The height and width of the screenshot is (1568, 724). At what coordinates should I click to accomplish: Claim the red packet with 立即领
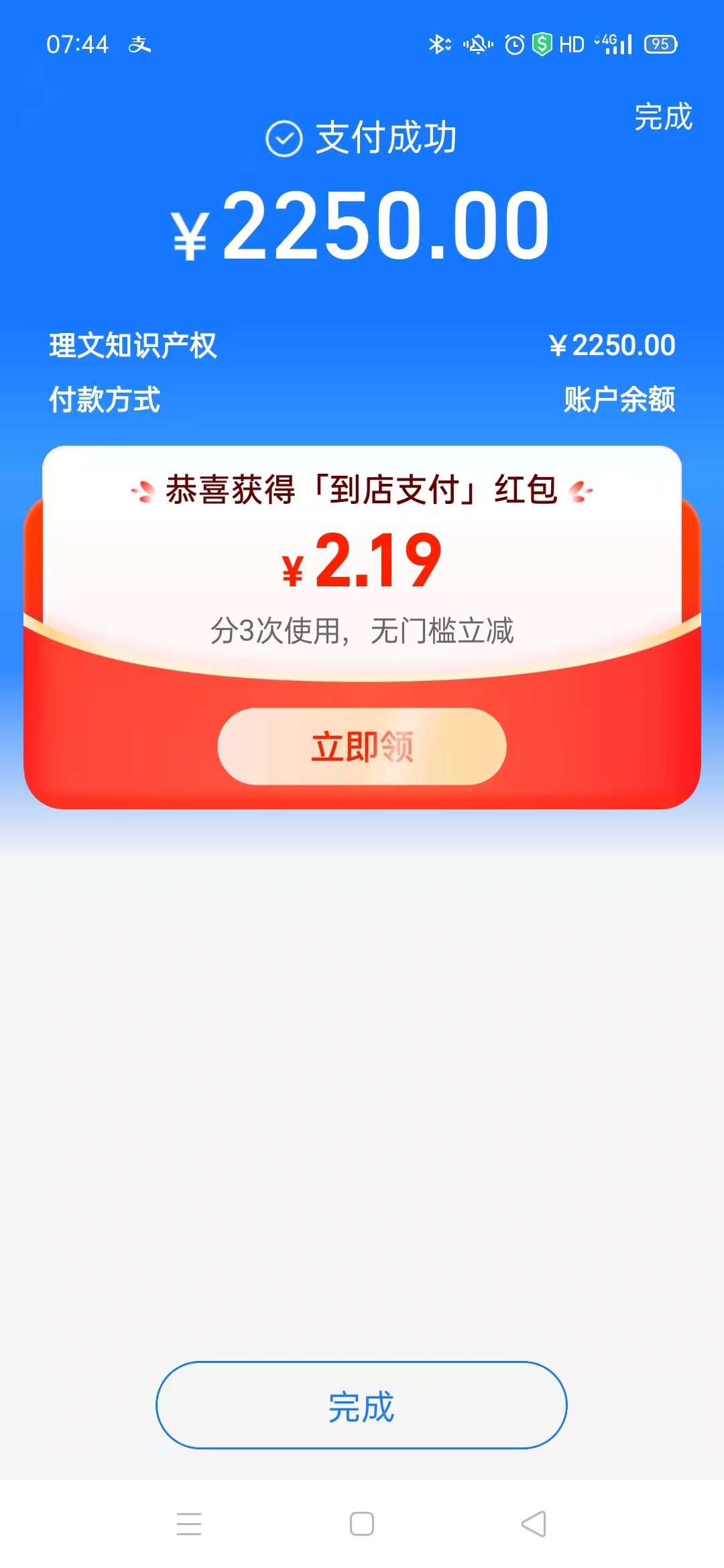pos(362,746)
